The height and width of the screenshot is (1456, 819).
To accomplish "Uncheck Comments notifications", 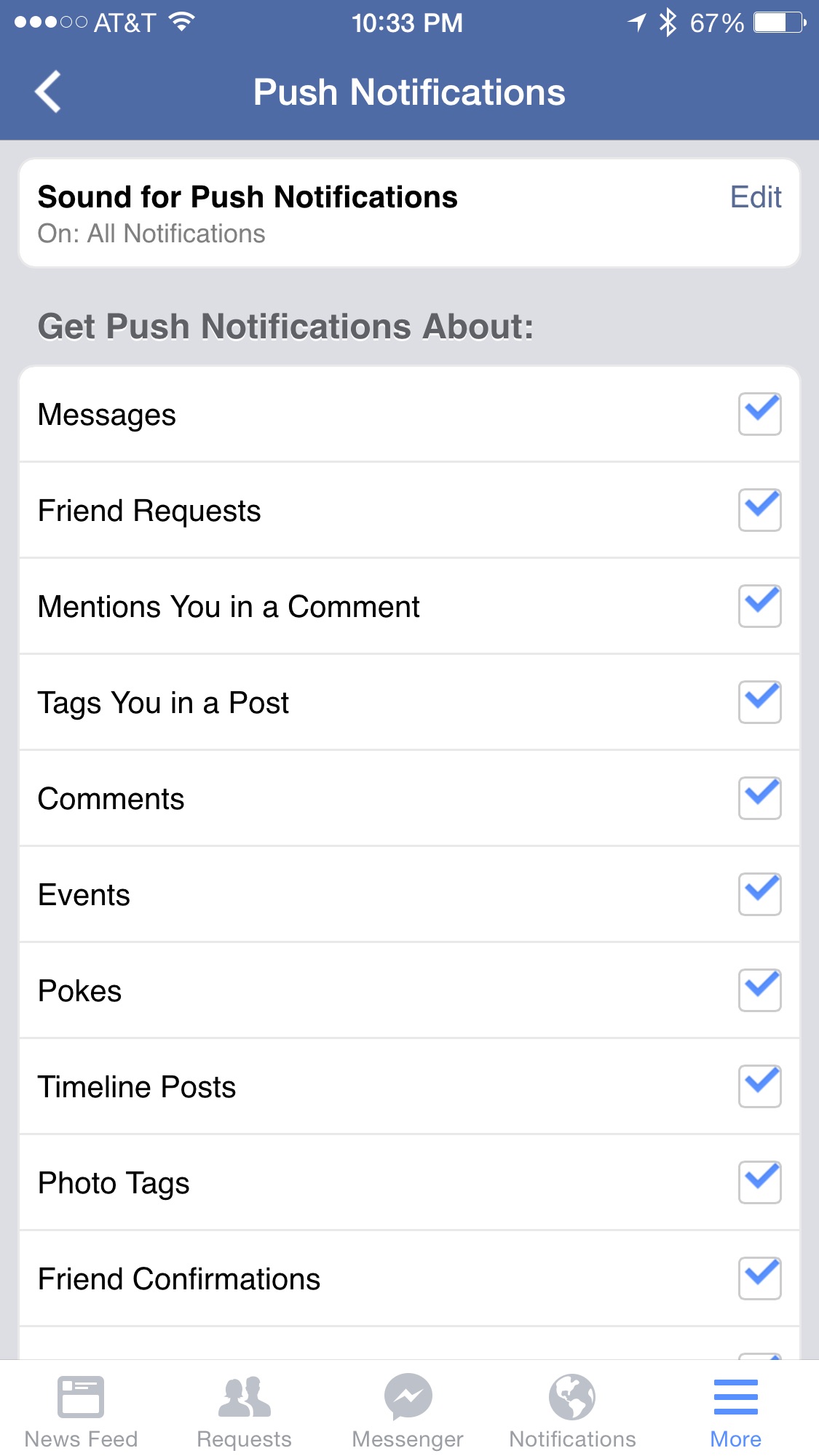I will coord(759,798).
